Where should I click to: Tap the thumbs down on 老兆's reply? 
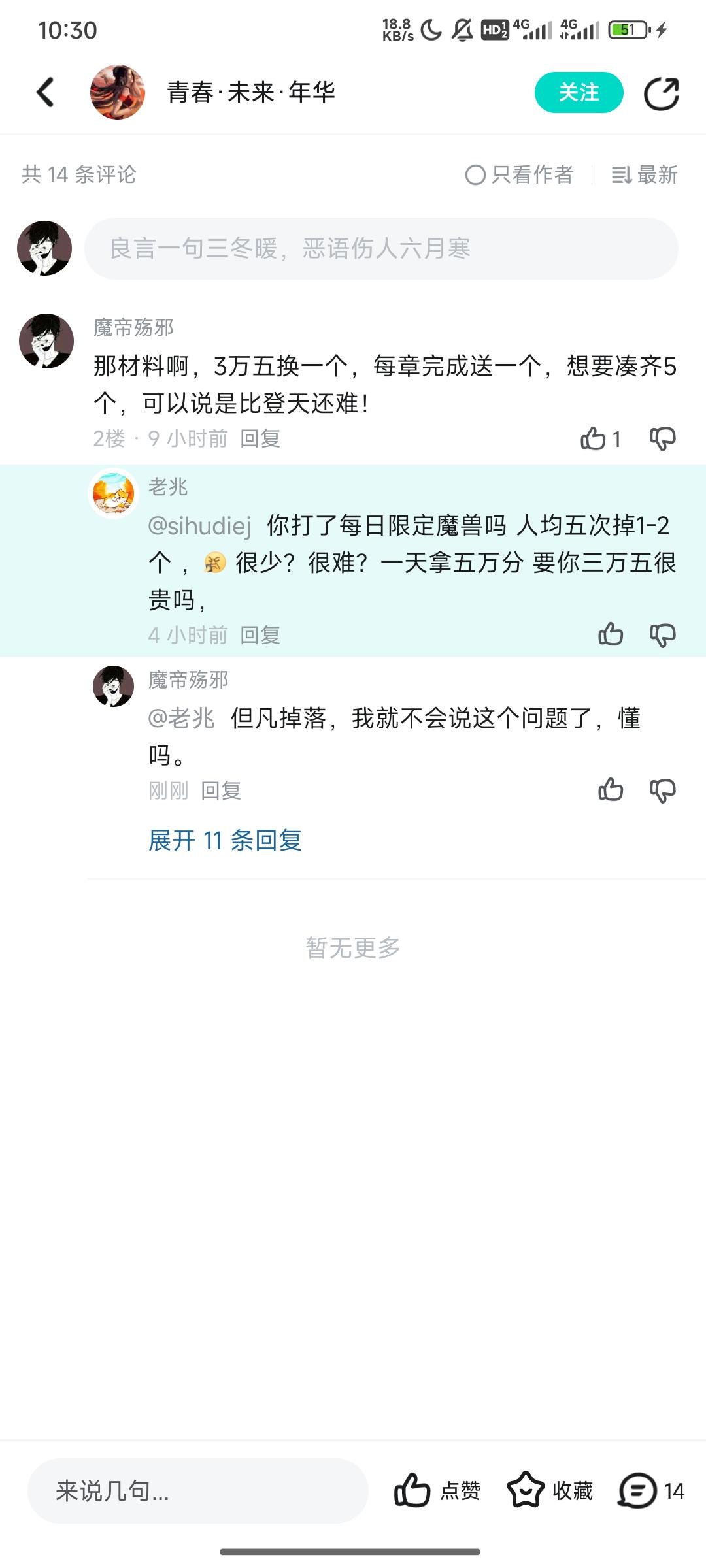[x=662, y=633]
